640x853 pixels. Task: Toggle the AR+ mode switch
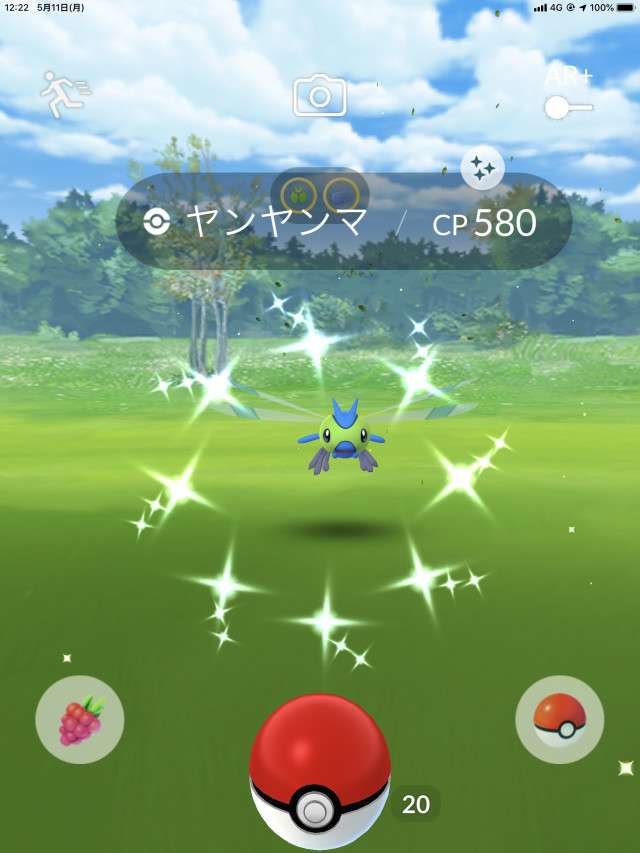pos(568,107)
